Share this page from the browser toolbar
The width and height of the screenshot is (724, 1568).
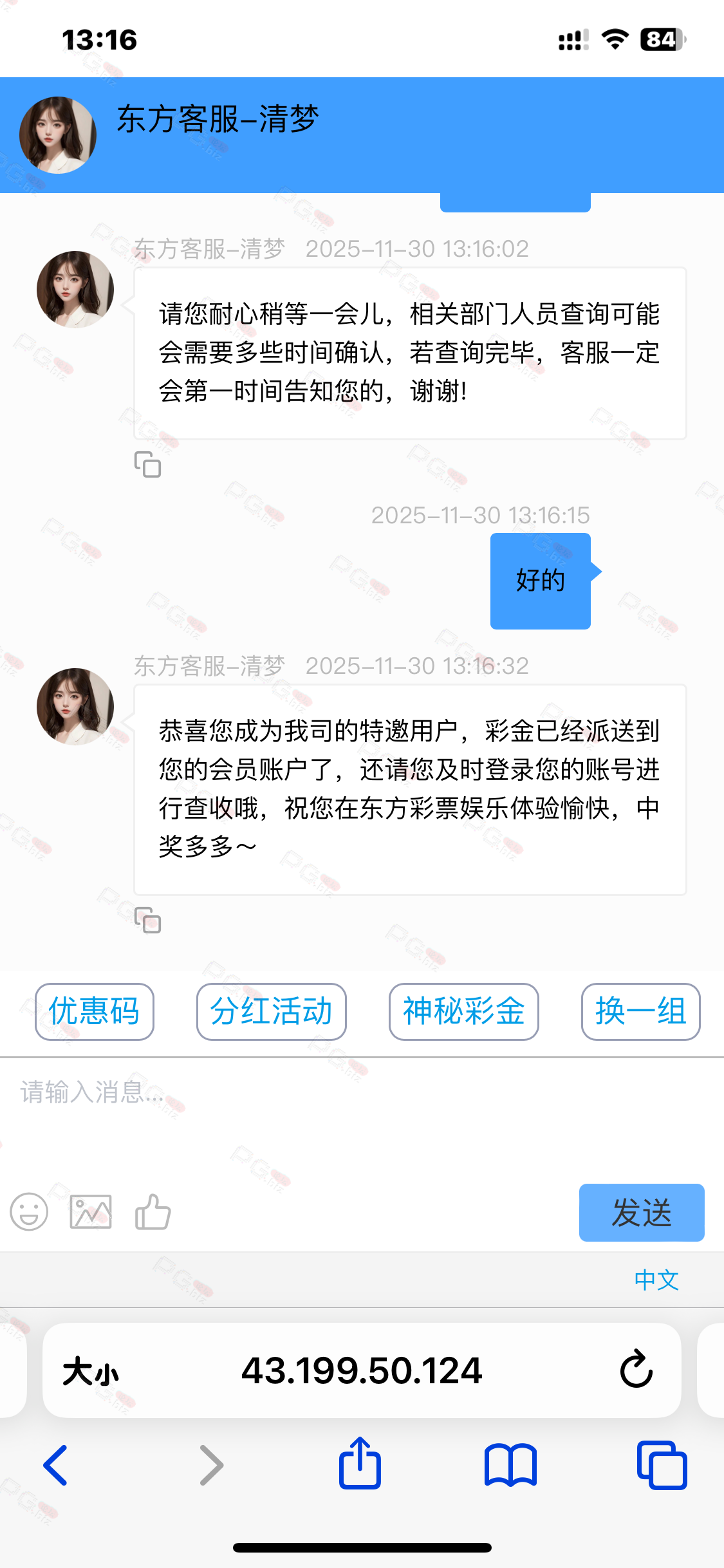point(360,1464)
